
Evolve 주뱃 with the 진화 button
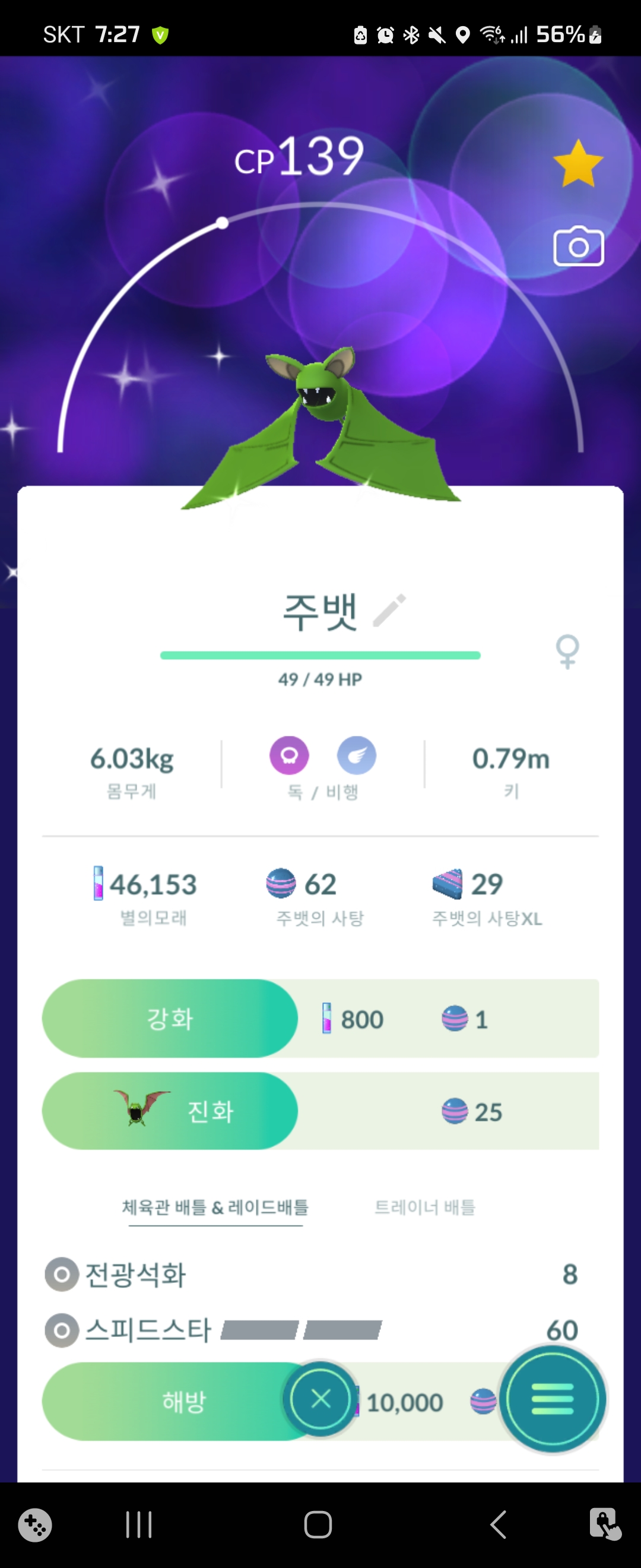pyautogui.click(x=170, y=1111)
